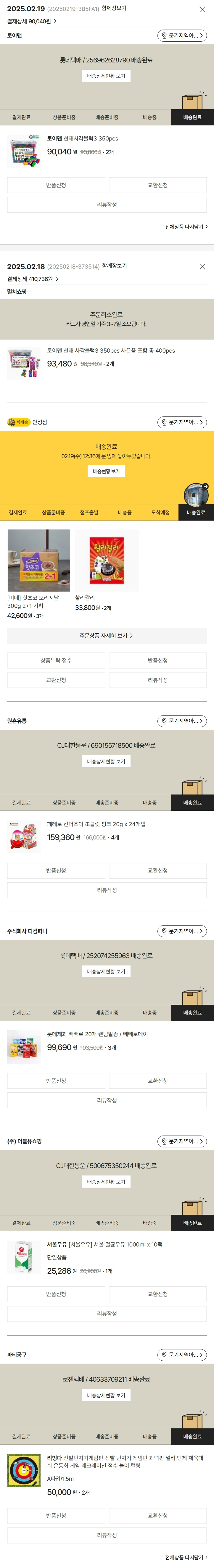Image resolution: width=214 pixels, height=1568 pixels.
Task: Open 핫초코 오리지날 product
Action: pos(38,559)
